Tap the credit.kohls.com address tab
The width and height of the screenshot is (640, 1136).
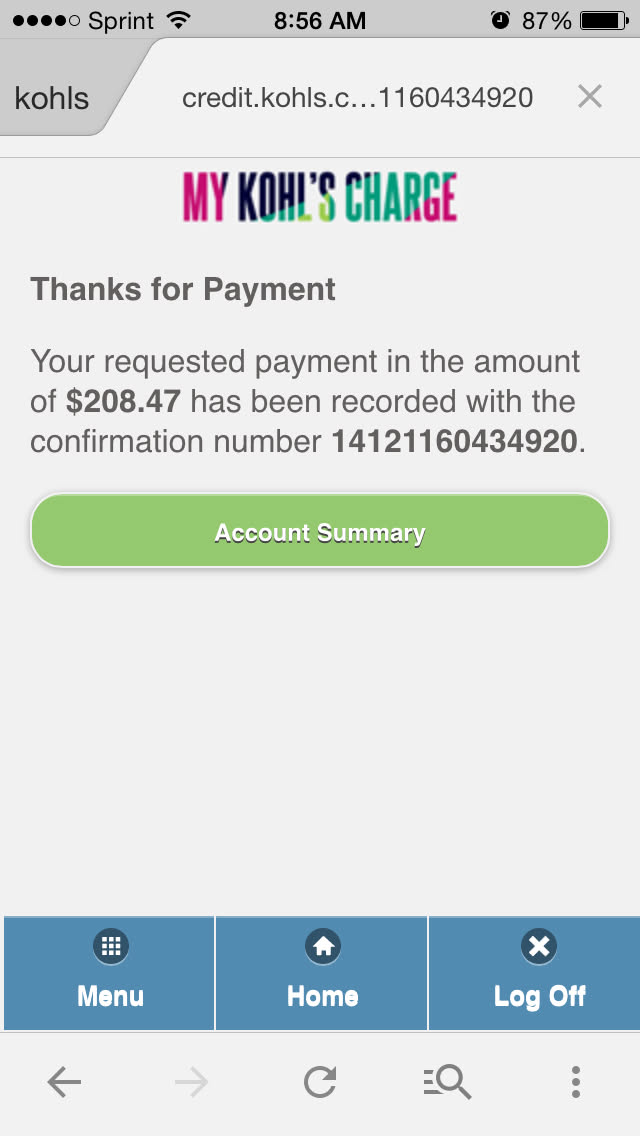[x=357, y=98]
